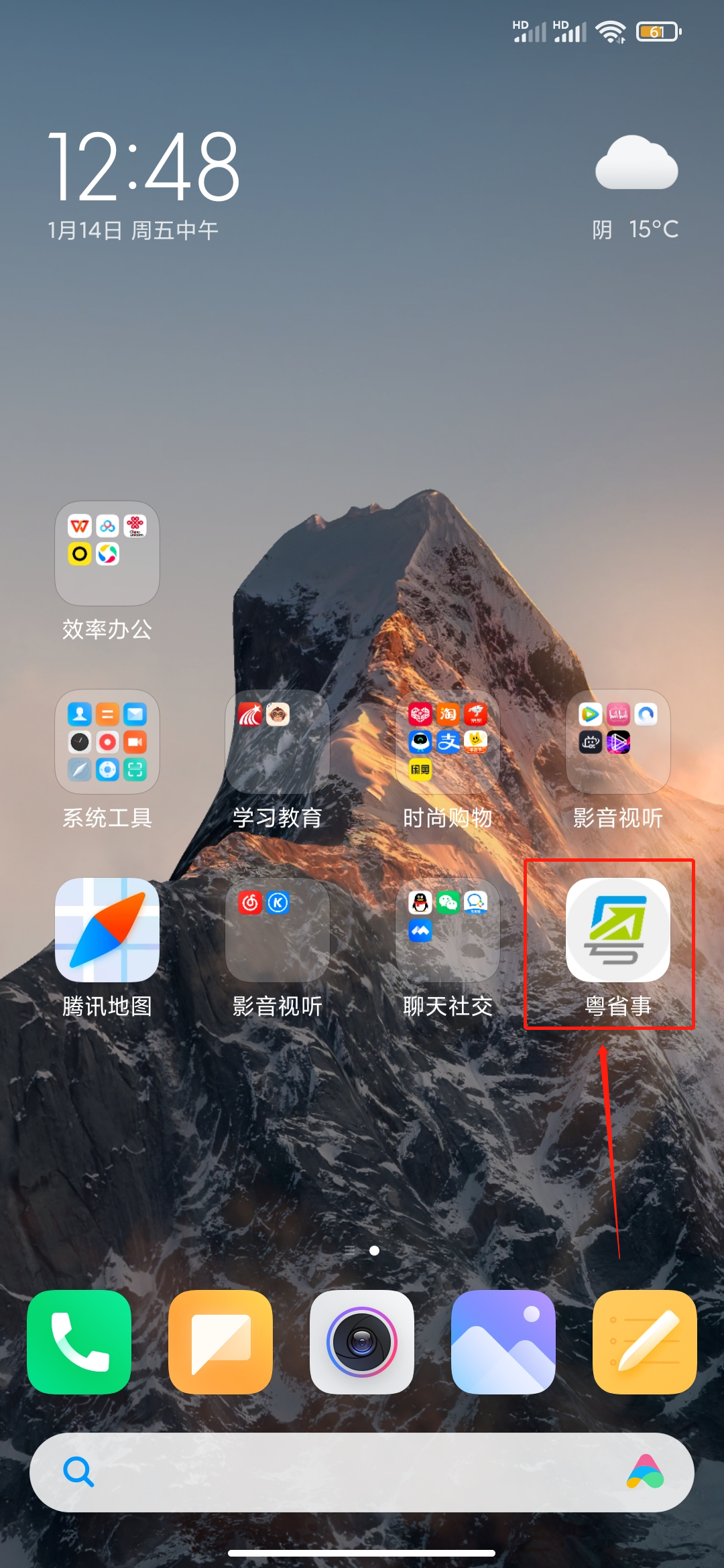Open the voice assistant icon in search bar

(x=645, y=1472)
